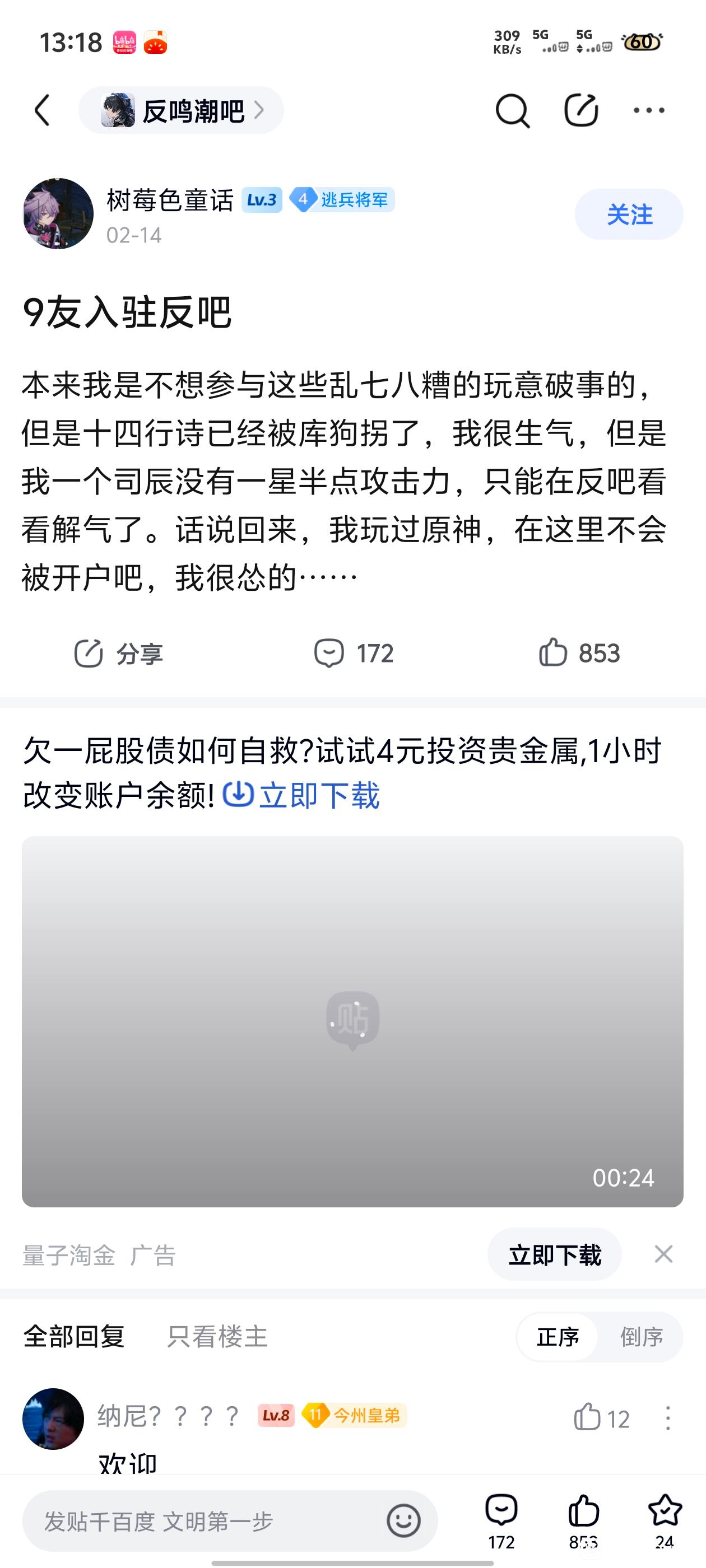
Task: Go back using the top arrow
Action: (41, 110)
